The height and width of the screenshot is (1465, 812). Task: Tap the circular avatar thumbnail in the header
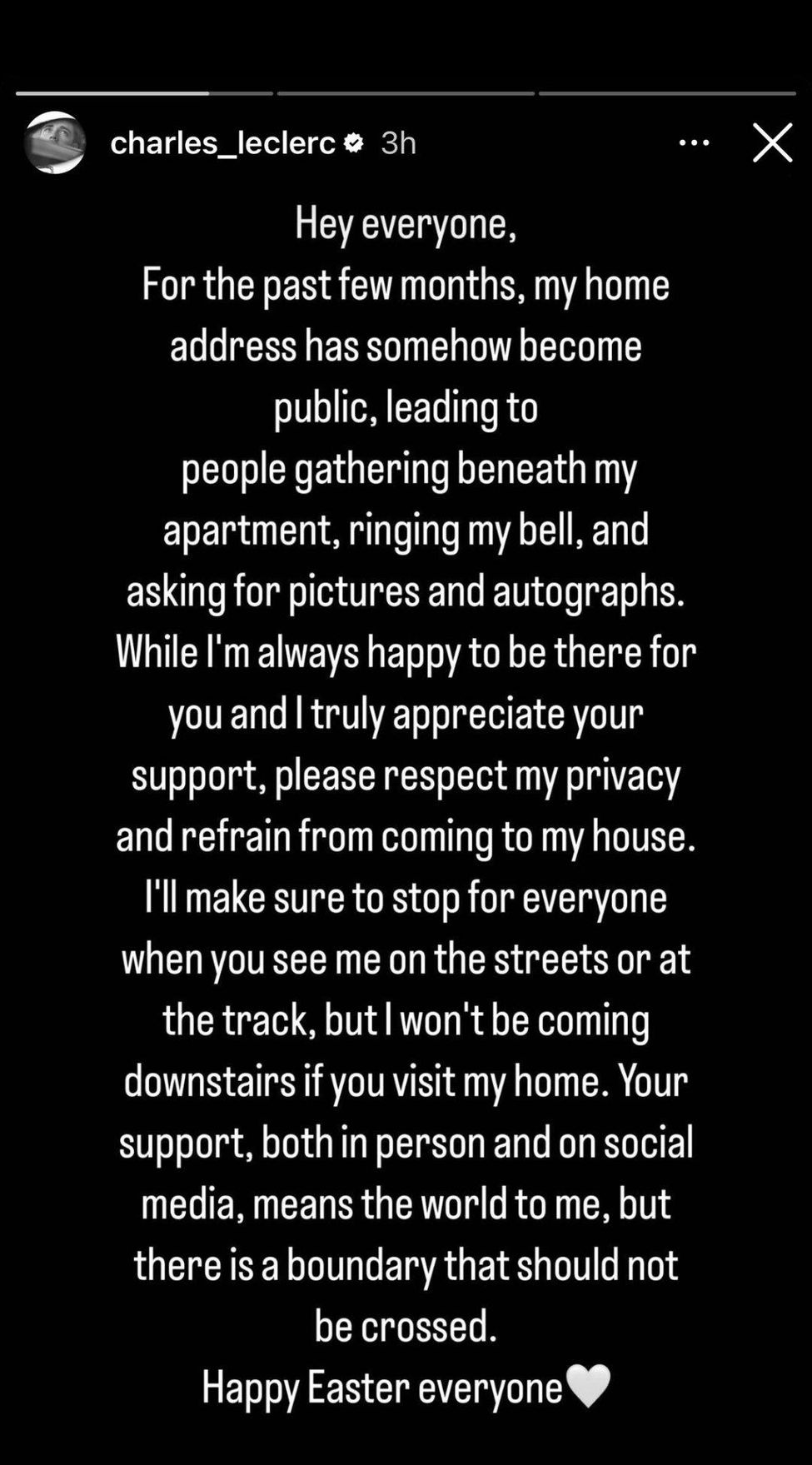[55, 142]
